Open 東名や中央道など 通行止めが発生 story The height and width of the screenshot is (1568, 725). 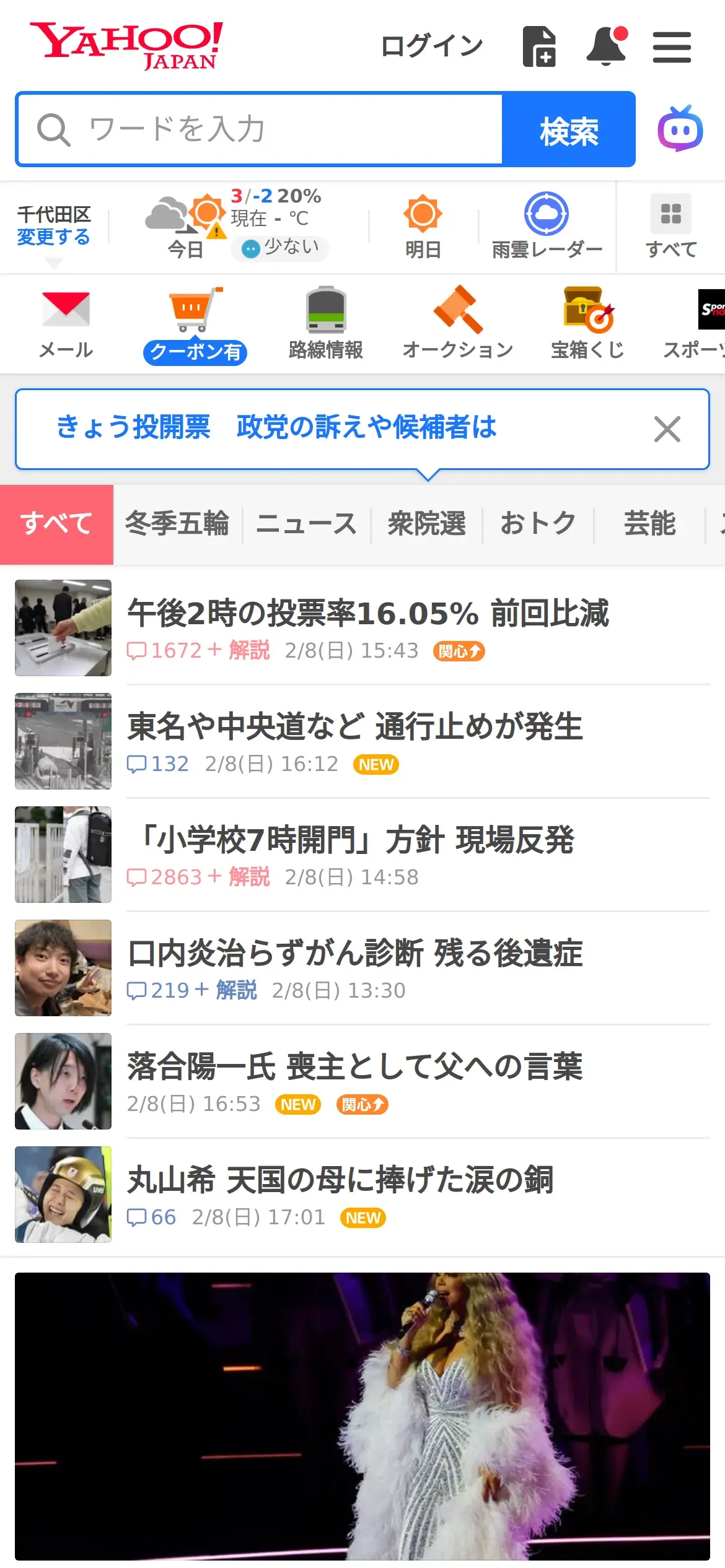[354, 726]
